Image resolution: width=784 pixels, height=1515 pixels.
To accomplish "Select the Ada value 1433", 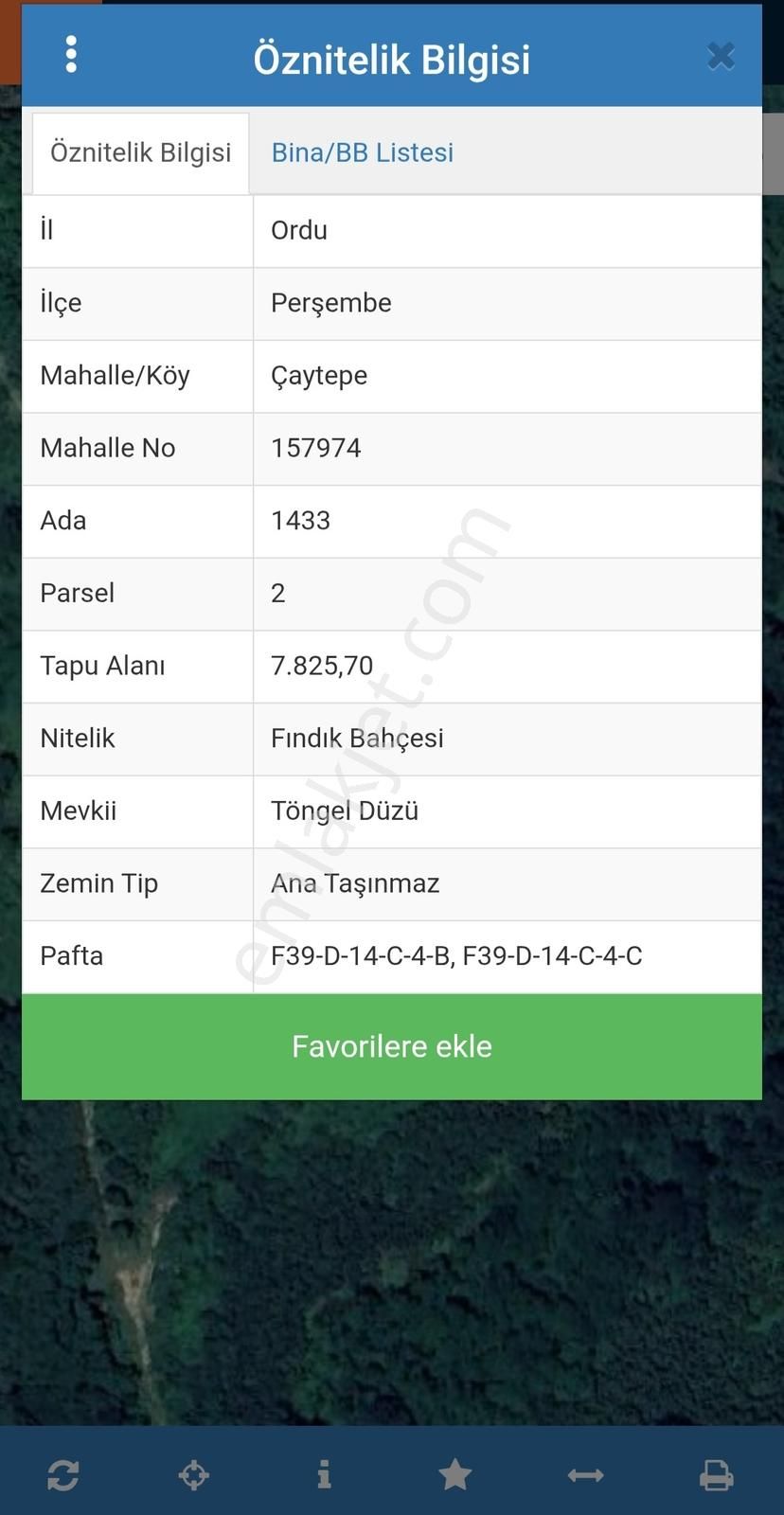I will point(300,520).
